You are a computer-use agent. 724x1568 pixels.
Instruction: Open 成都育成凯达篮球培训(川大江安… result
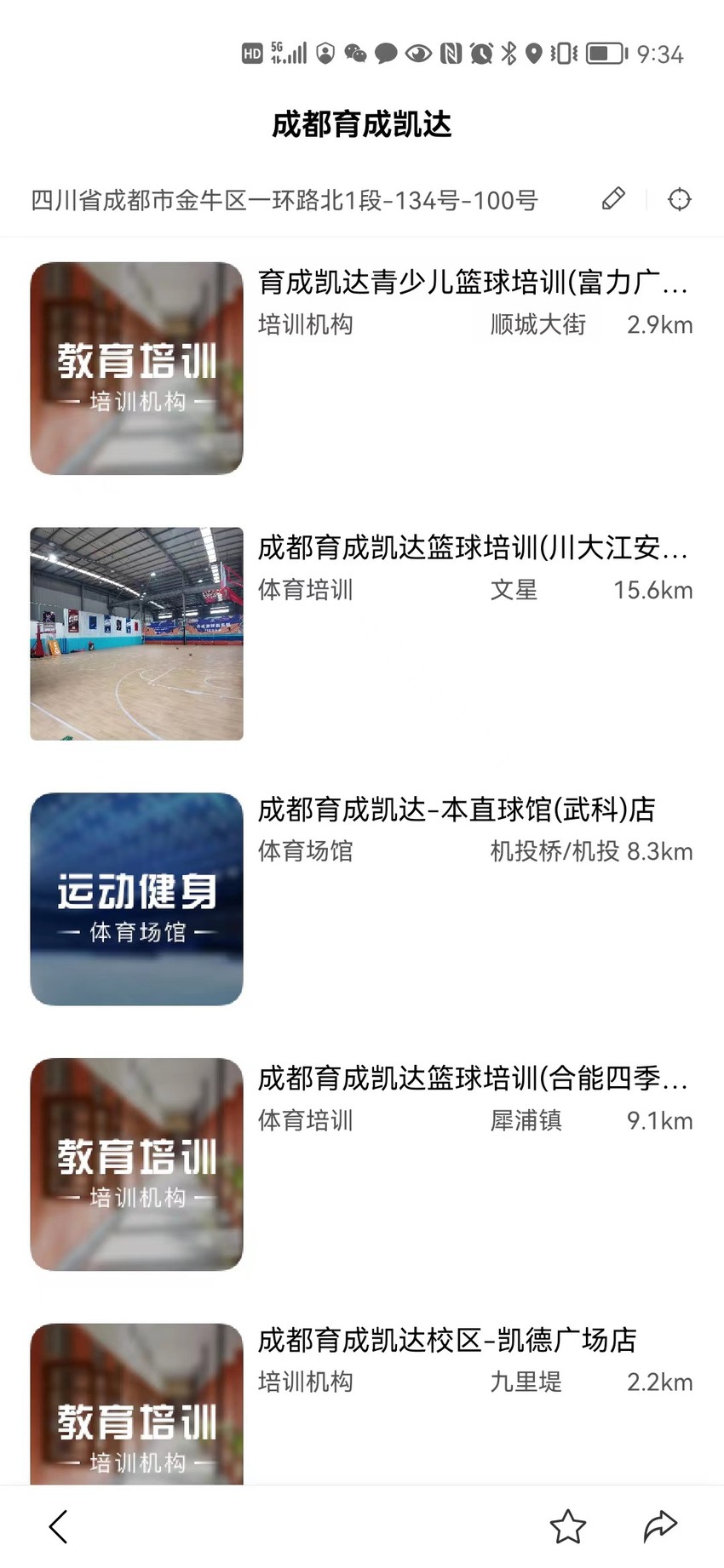[x=362, y=634]
